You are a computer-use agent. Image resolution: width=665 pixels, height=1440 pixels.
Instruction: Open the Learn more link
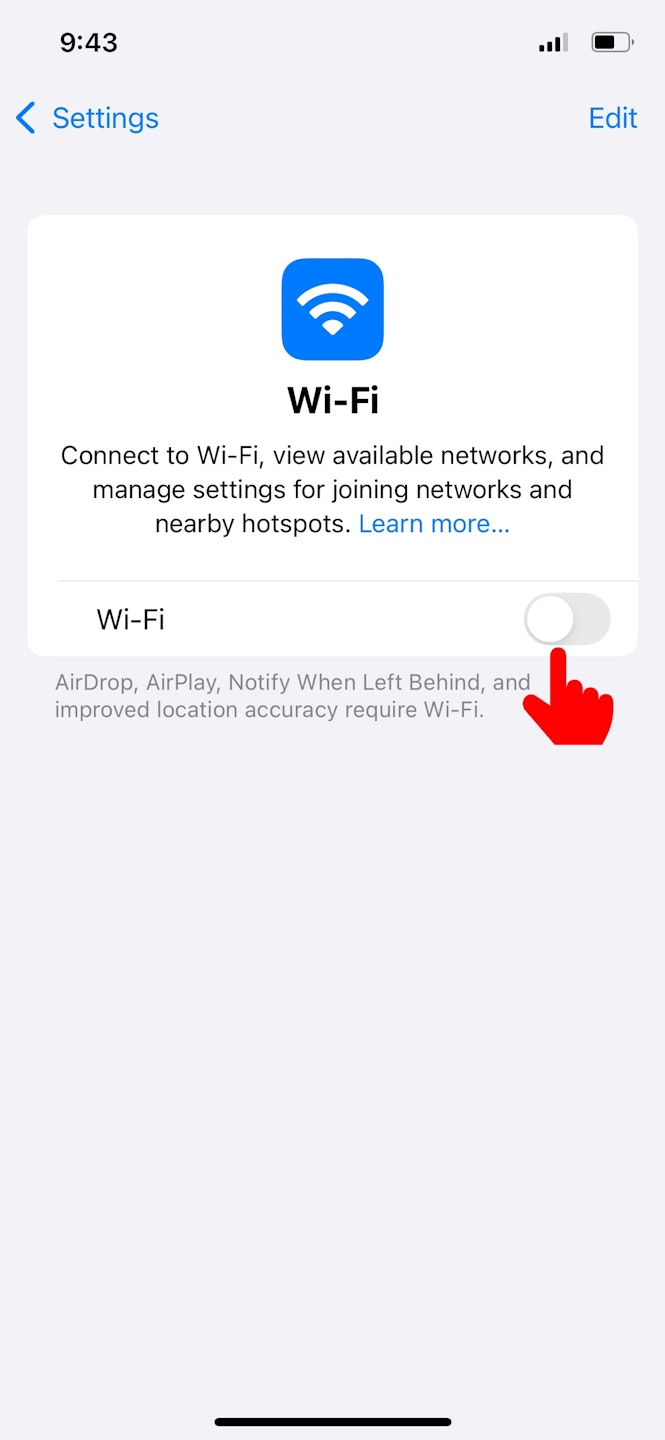click(x=434, y=523)
